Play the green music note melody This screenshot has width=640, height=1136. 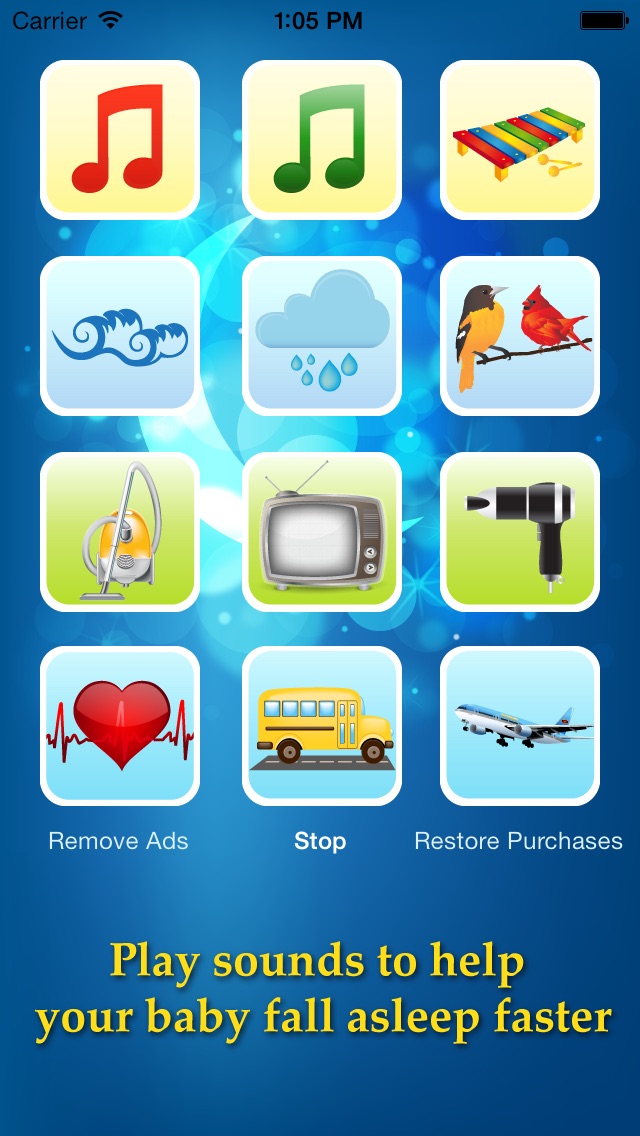(x=321, y=139)
